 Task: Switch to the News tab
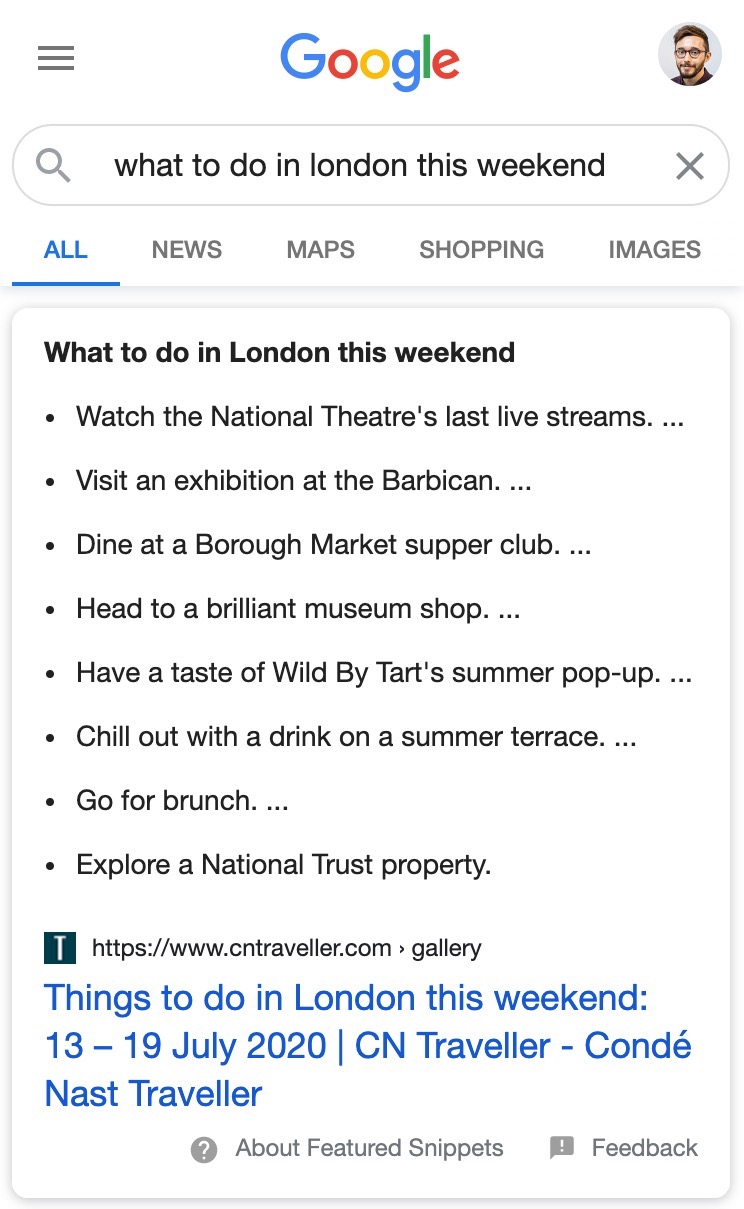[x=187, y=250]
